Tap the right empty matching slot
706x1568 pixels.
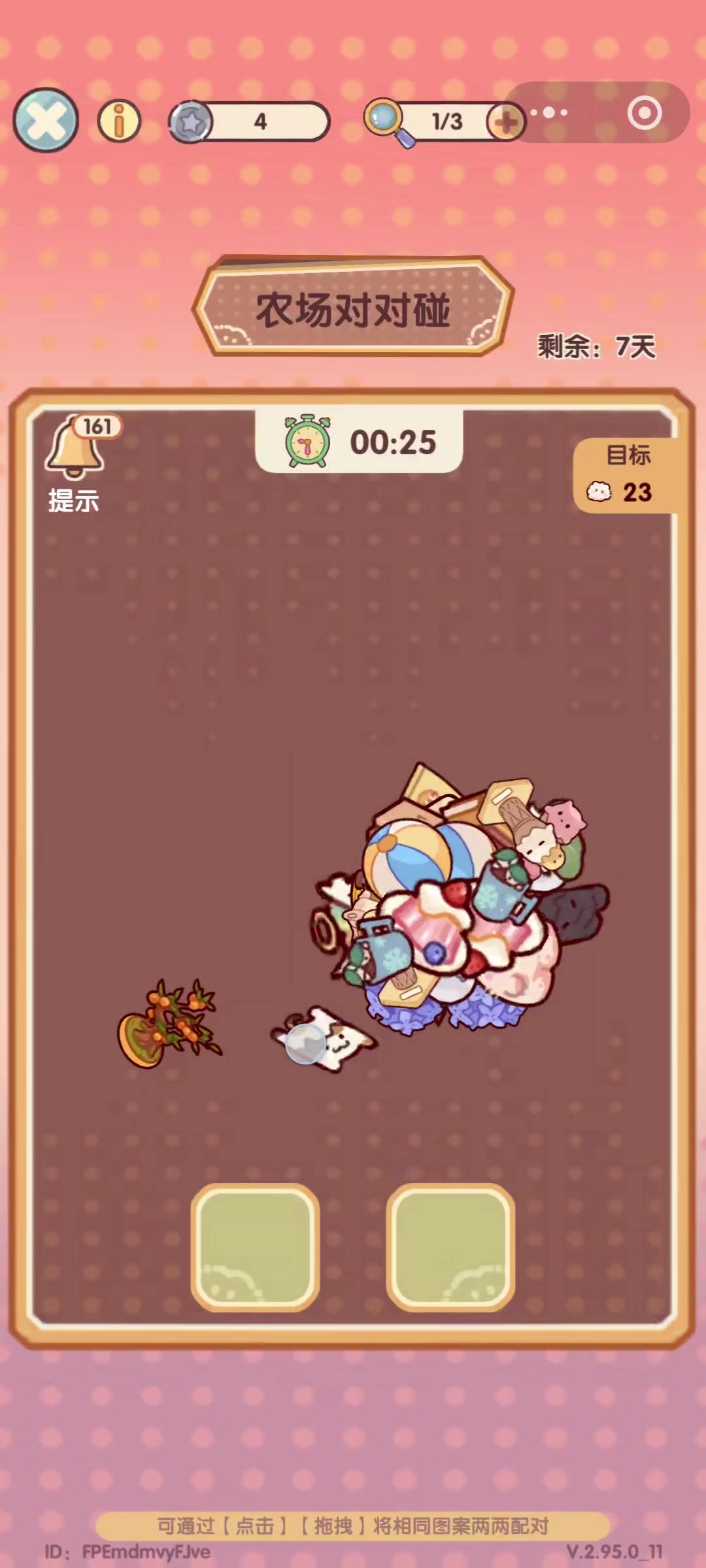point(450,1247)
